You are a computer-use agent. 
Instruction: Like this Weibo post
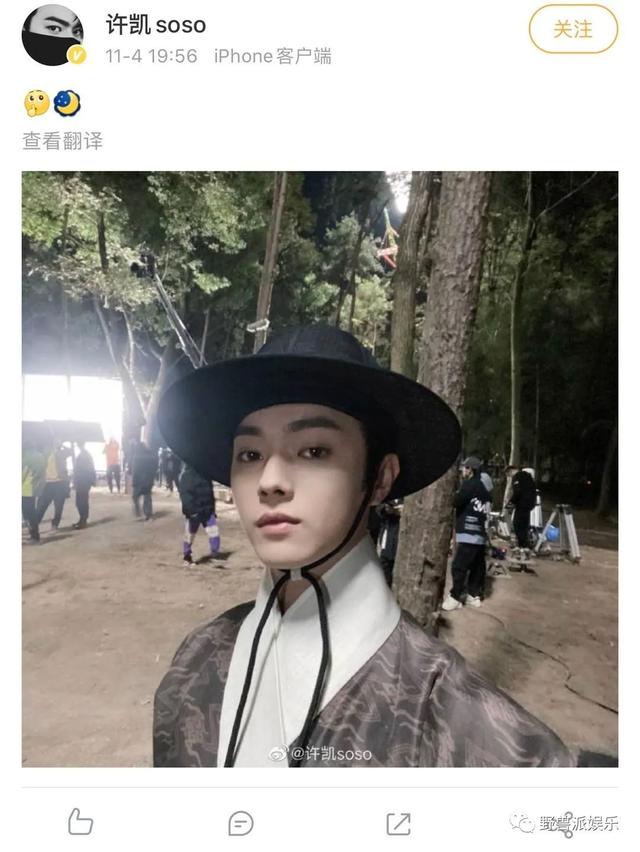click(80, 822)
